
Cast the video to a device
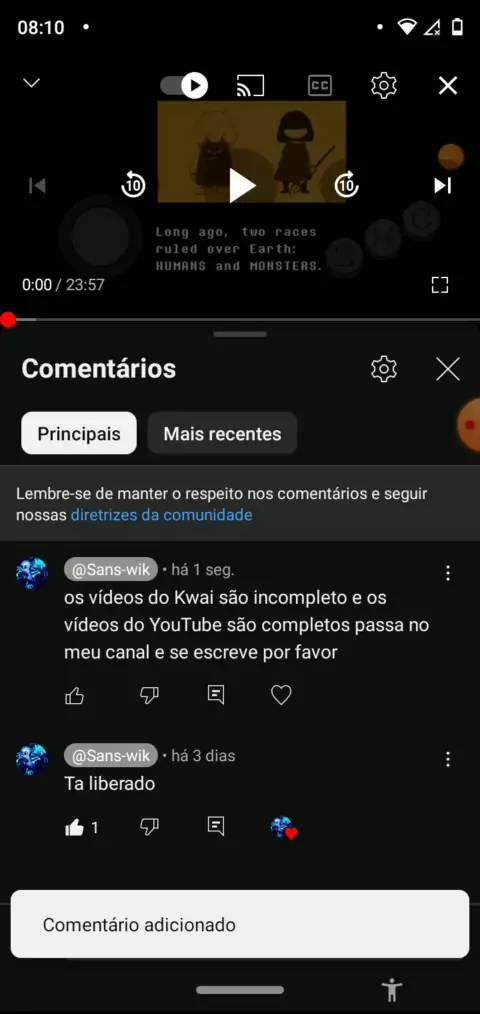250,85
